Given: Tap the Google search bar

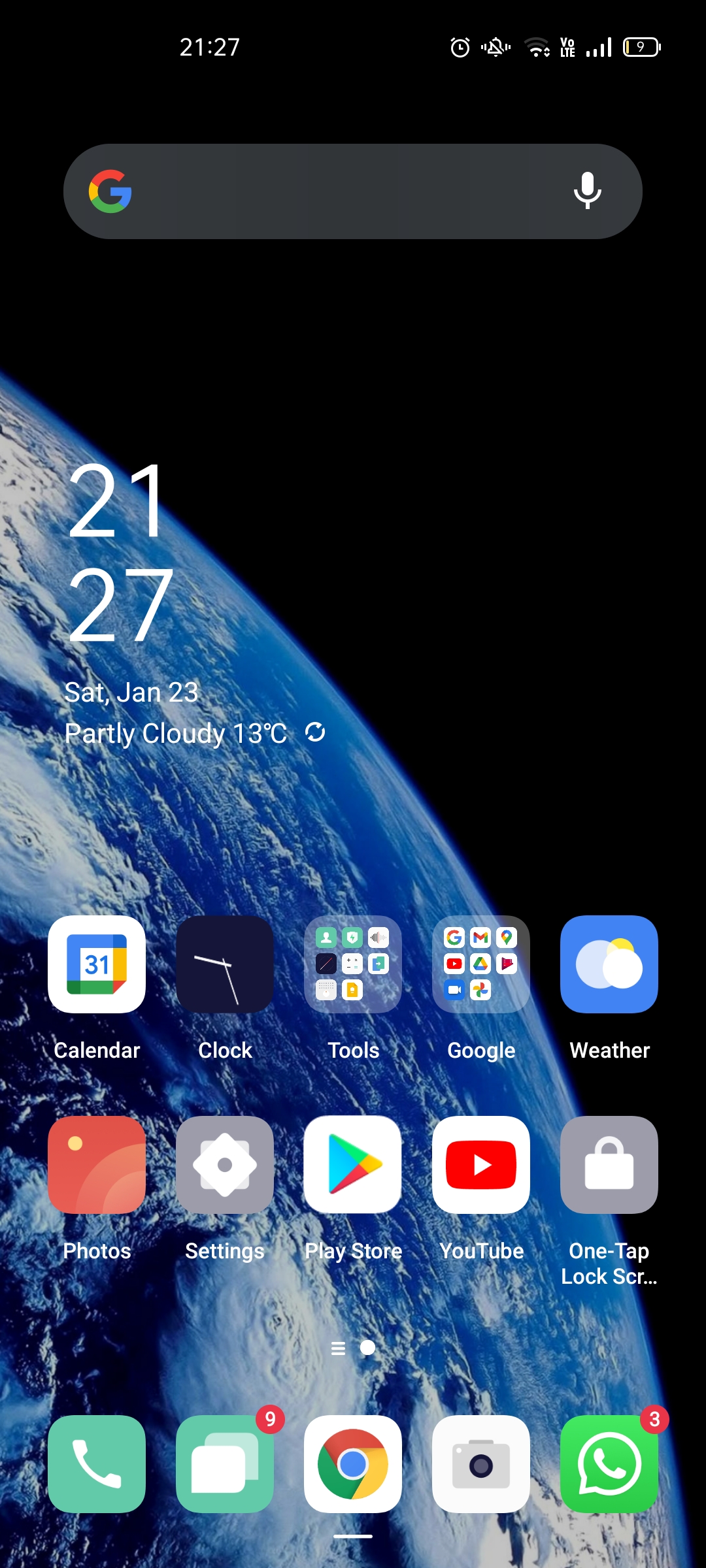Looking at the screenshot, I should (x=353, y=191).
